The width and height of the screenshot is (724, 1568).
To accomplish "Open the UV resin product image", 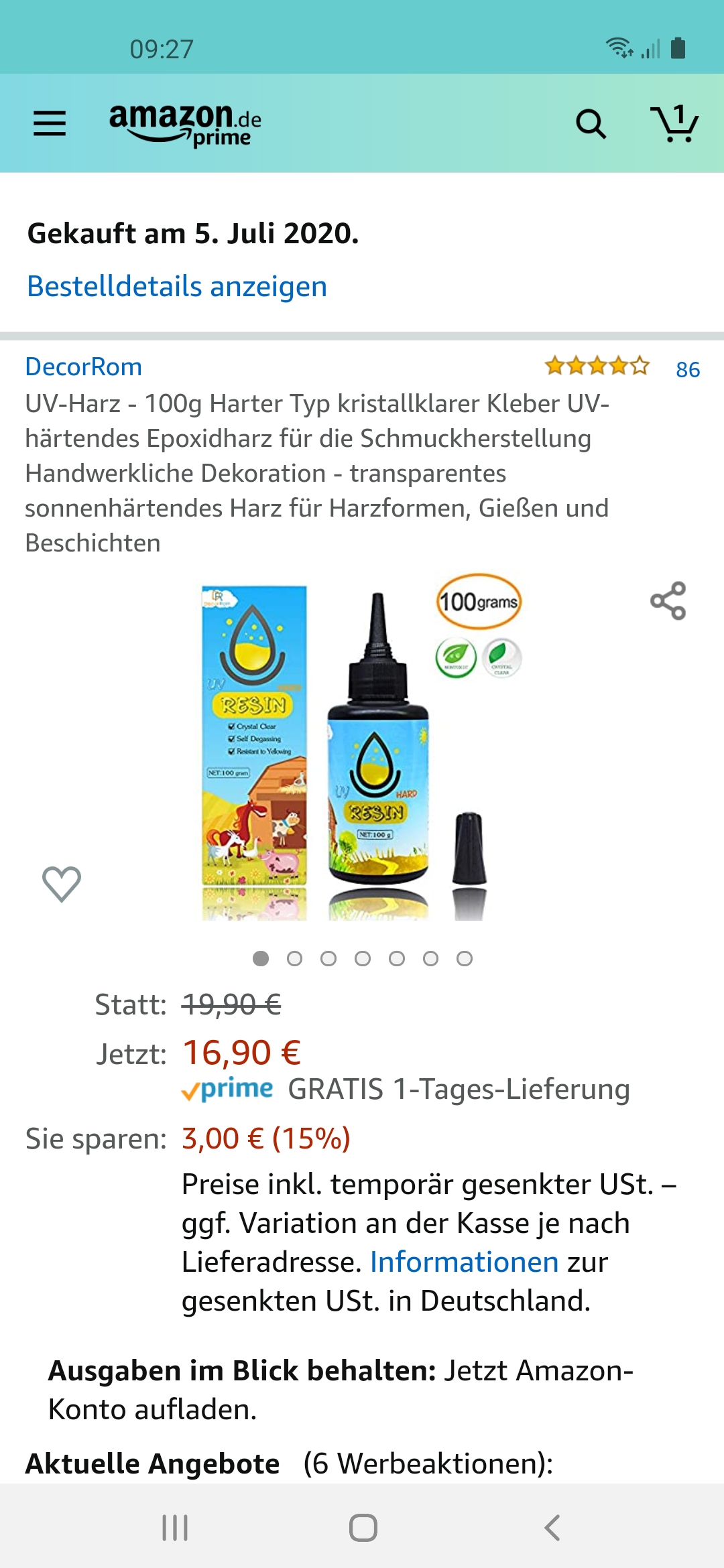I will [x=362, y=750].
